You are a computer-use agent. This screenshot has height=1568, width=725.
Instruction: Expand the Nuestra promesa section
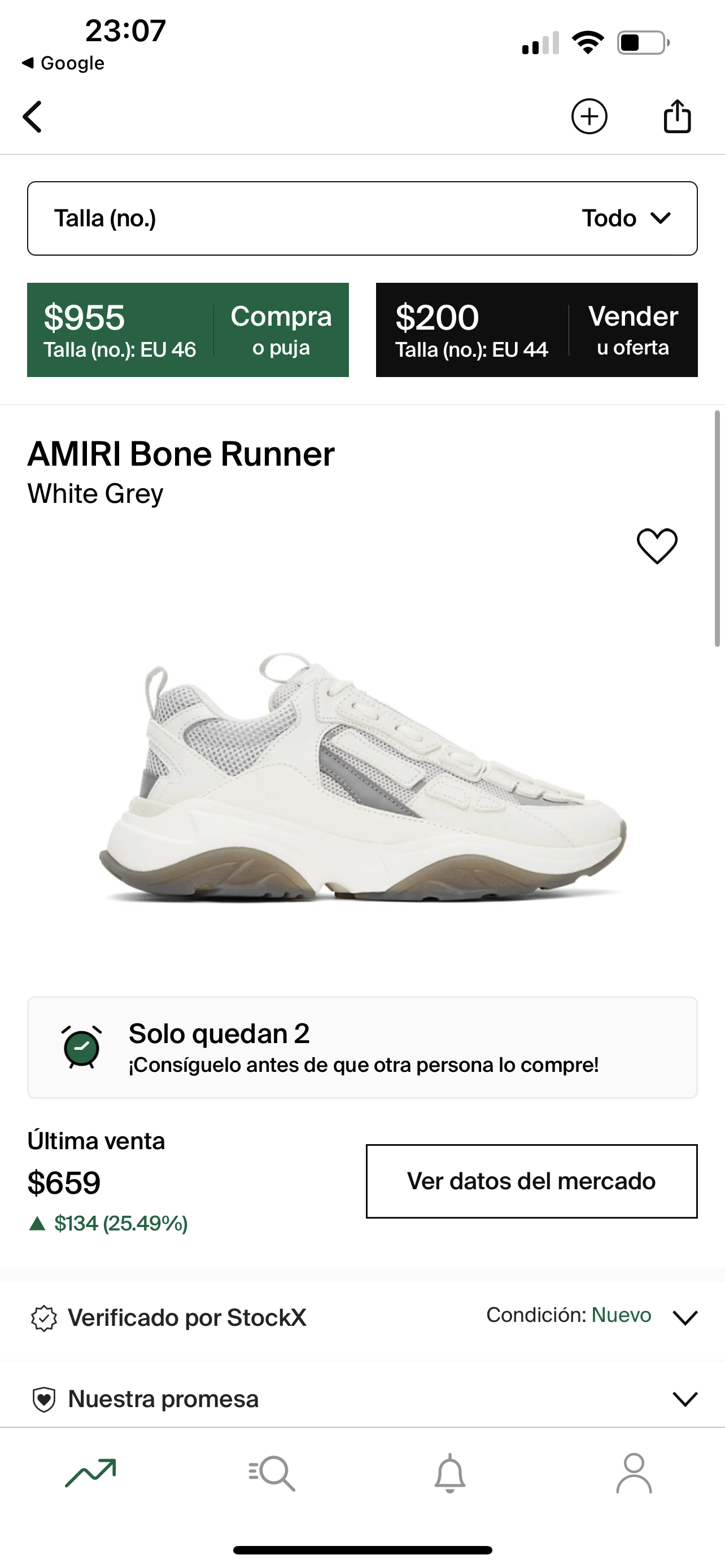coord(684,1399)
